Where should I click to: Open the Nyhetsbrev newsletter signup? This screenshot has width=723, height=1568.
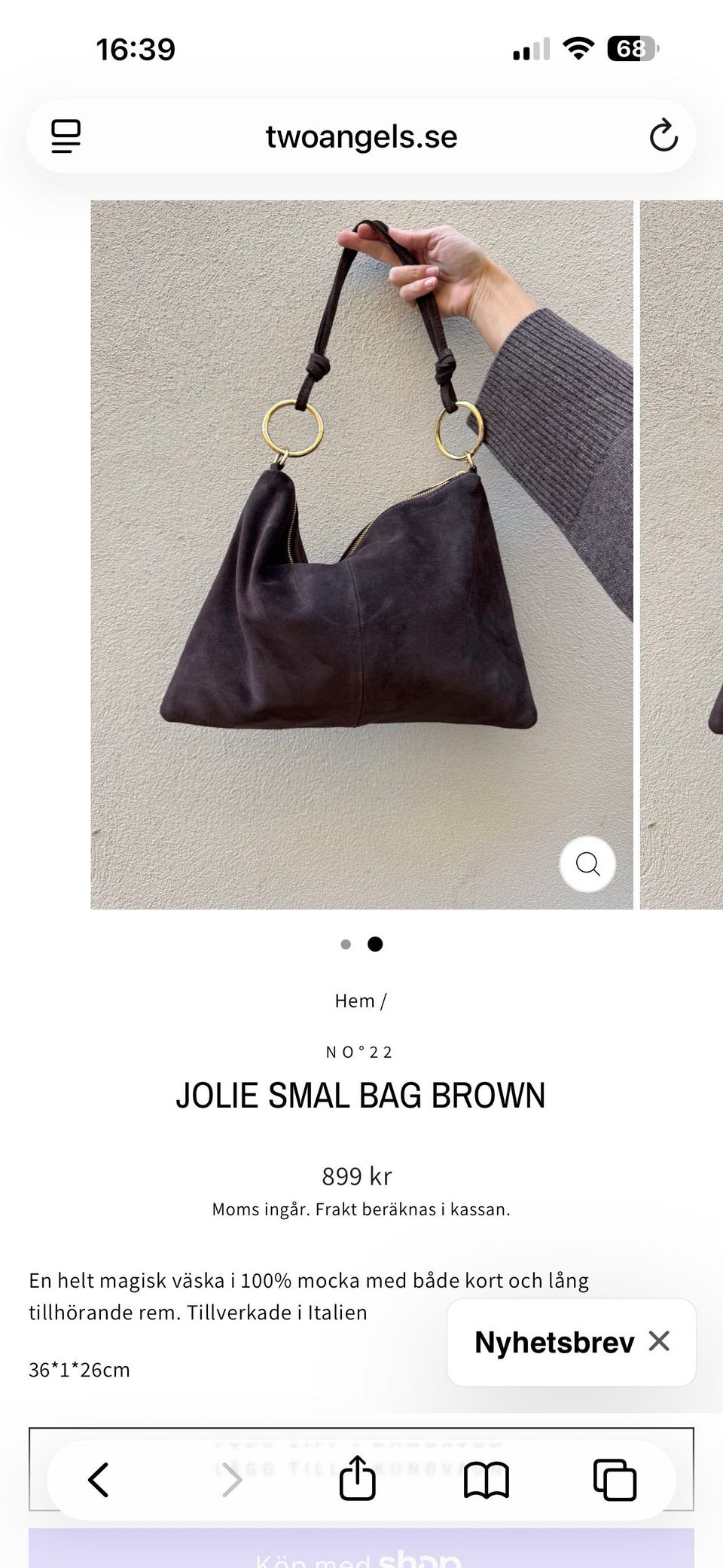[554, 1342]
